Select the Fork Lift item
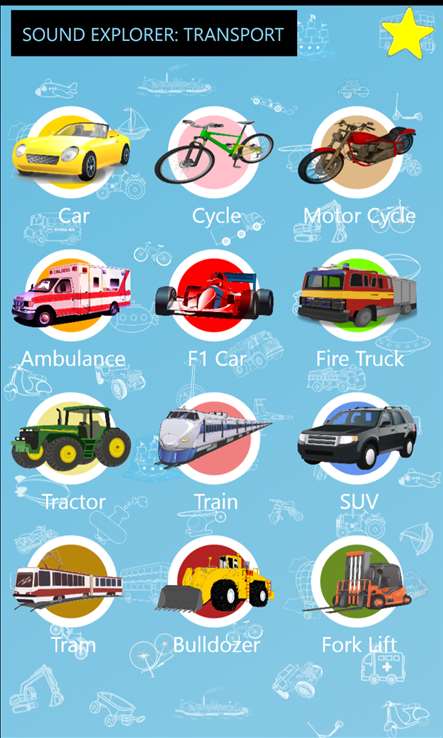Image resolution: width=443 pixels, height=738 pixels. (x=357, y=582)
